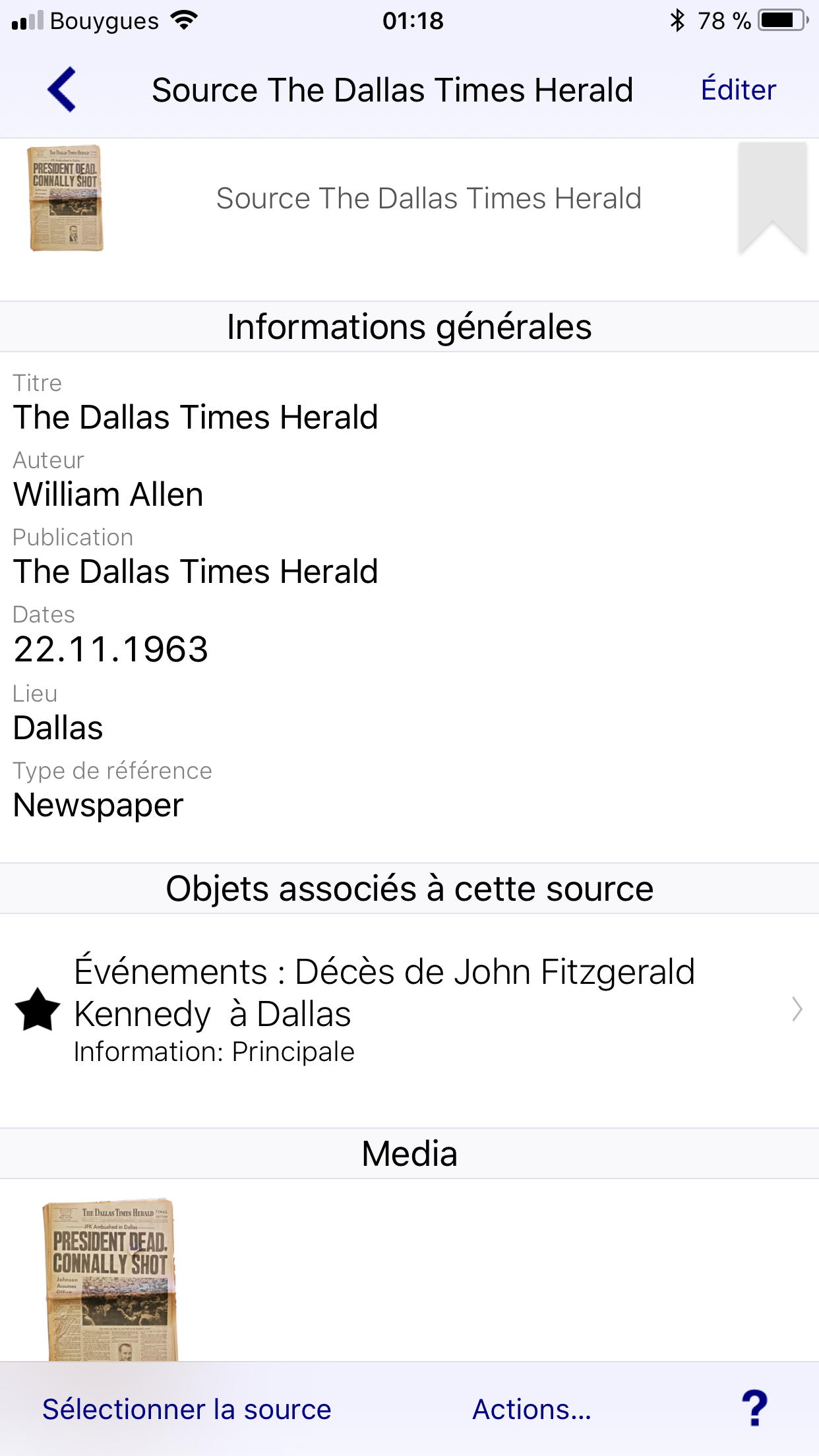The width and height of the screenshot is (819, 1456).
Task: Open the Actions... menu
Action: 531,1409
